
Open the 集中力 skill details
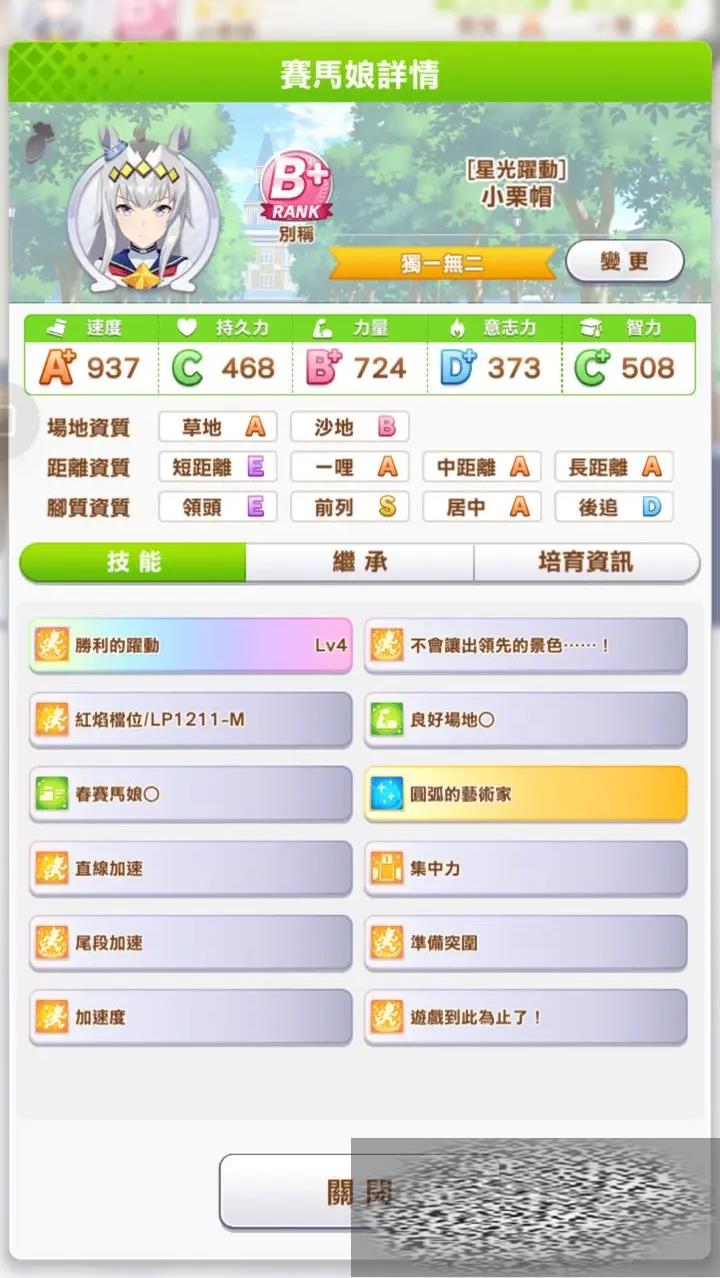click(526, 869)
